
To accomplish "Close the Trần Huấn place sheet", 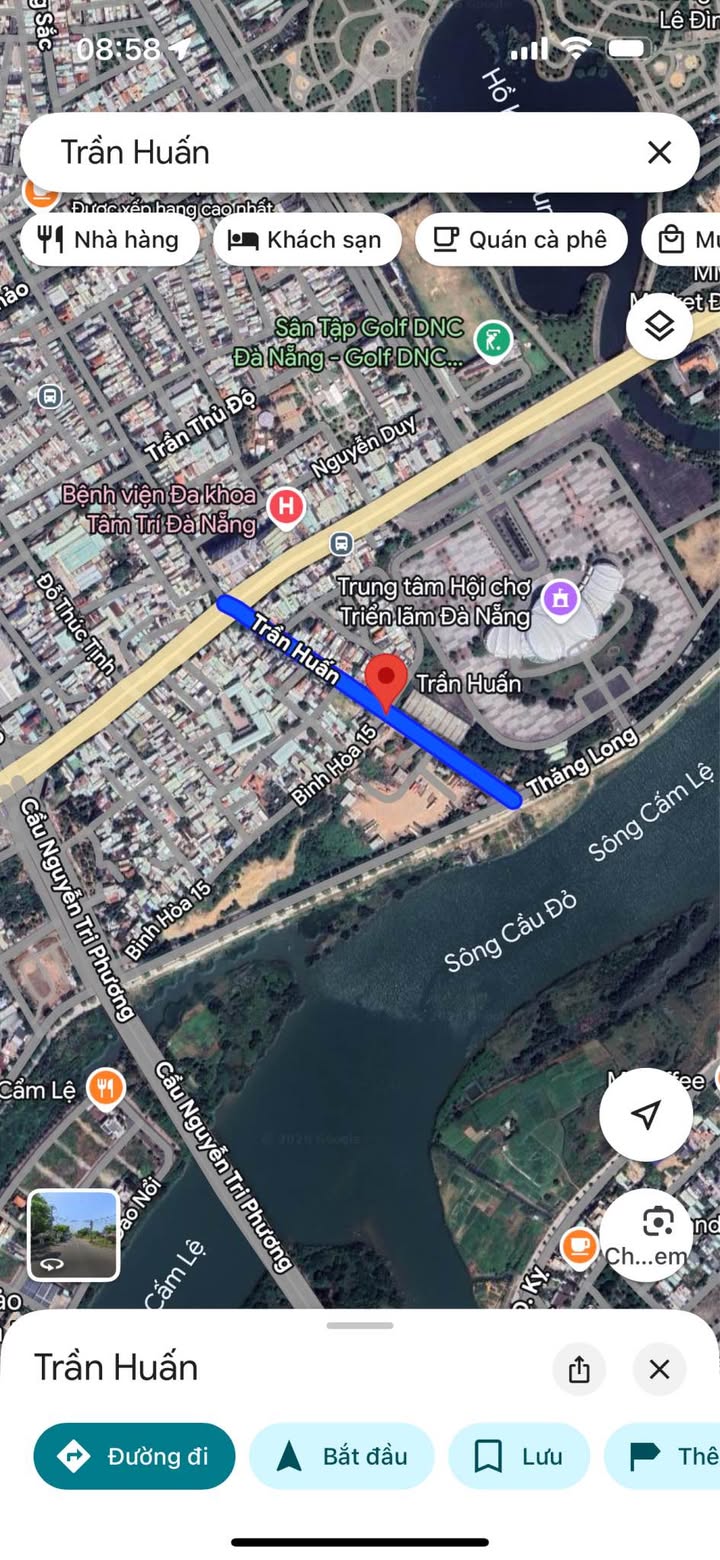I will coord(659,1369).
